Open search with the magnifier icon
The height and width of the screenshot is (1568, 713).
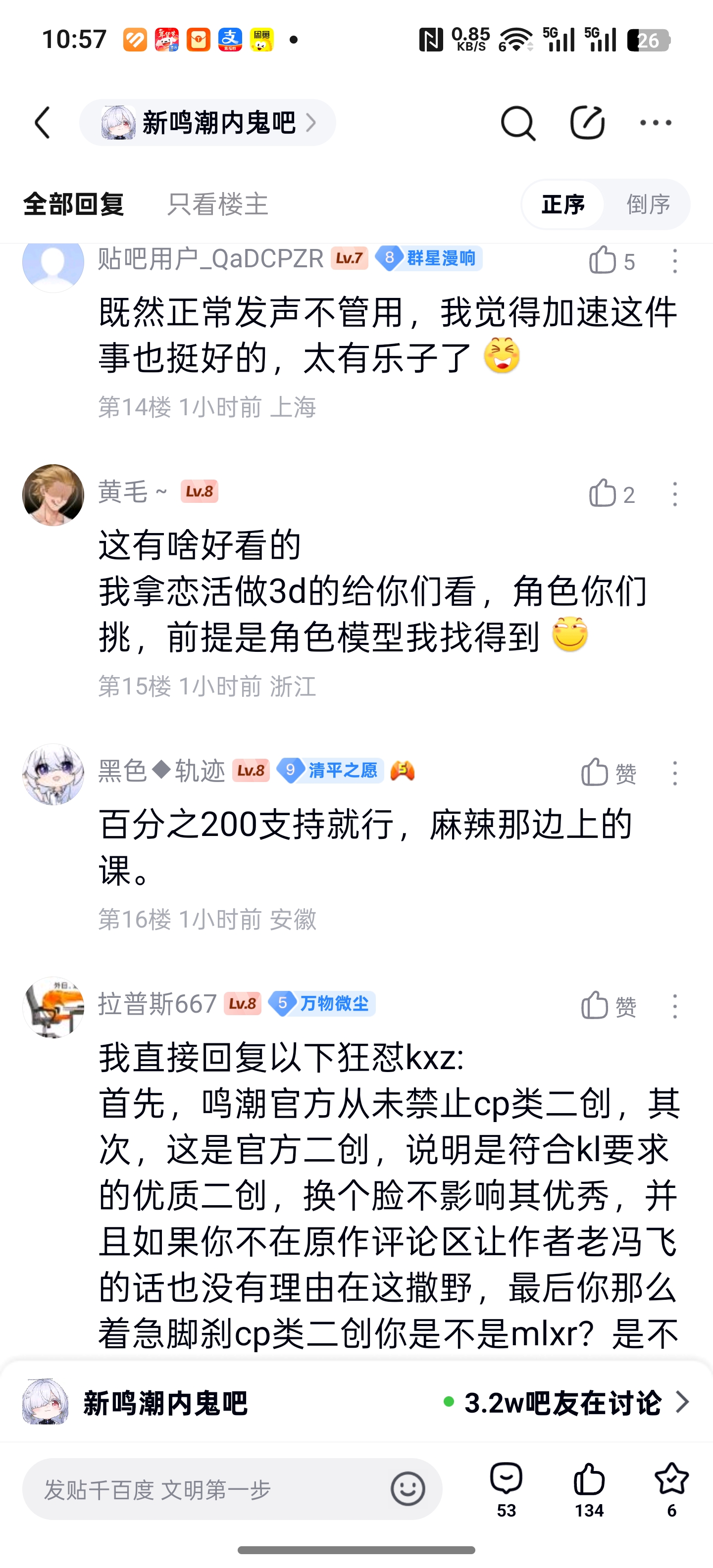(x=517, y=122)
